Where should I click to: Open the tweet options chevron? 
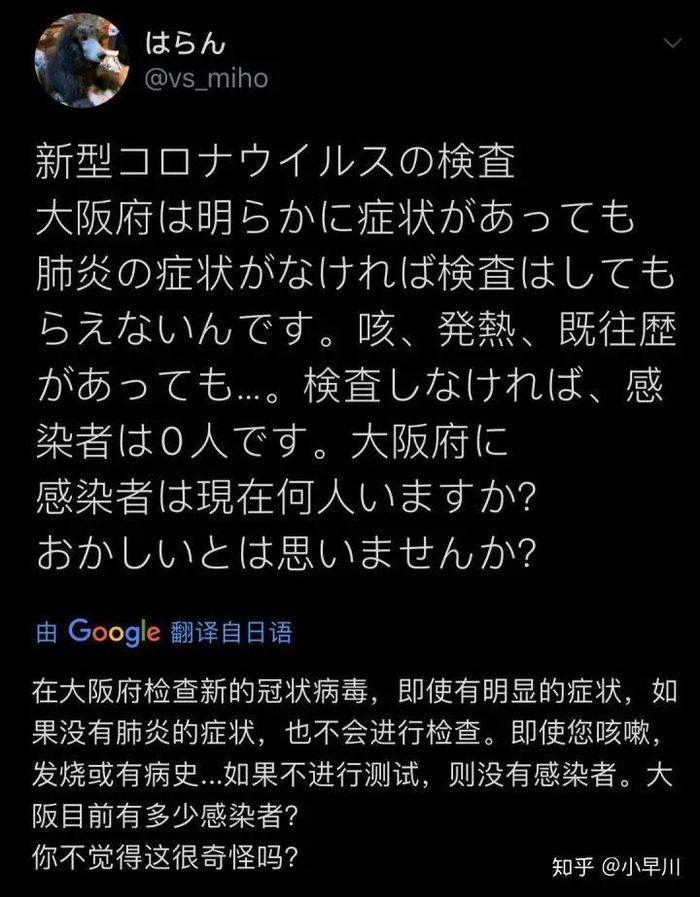(x=673, y=45)
